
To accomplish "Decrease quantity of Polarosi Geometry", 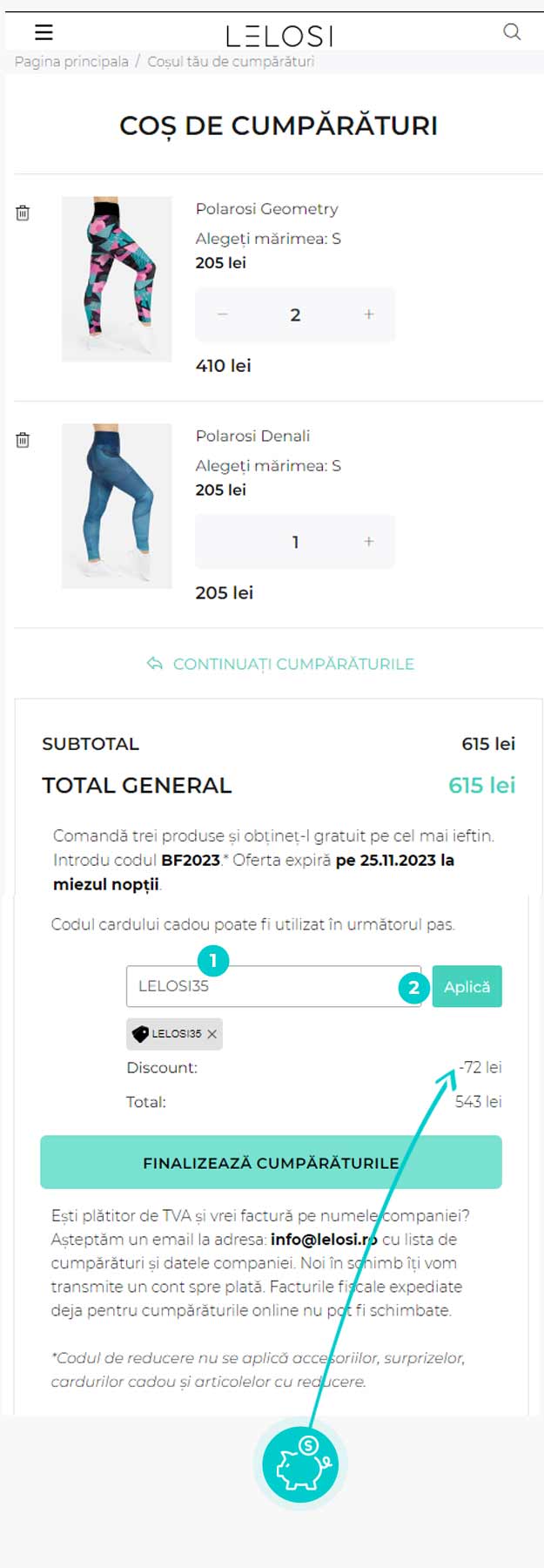I will (x=223, y=314).
